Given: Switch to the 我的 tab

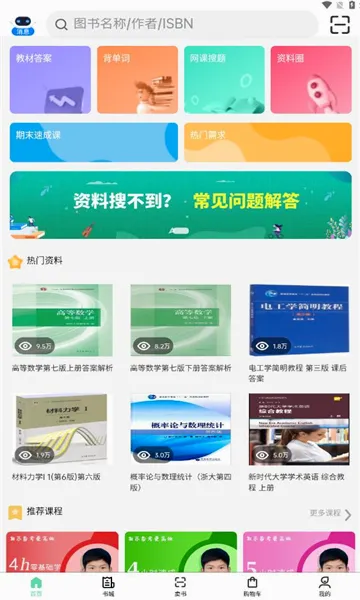Looking at the screenshot, I should click(324, 586).
